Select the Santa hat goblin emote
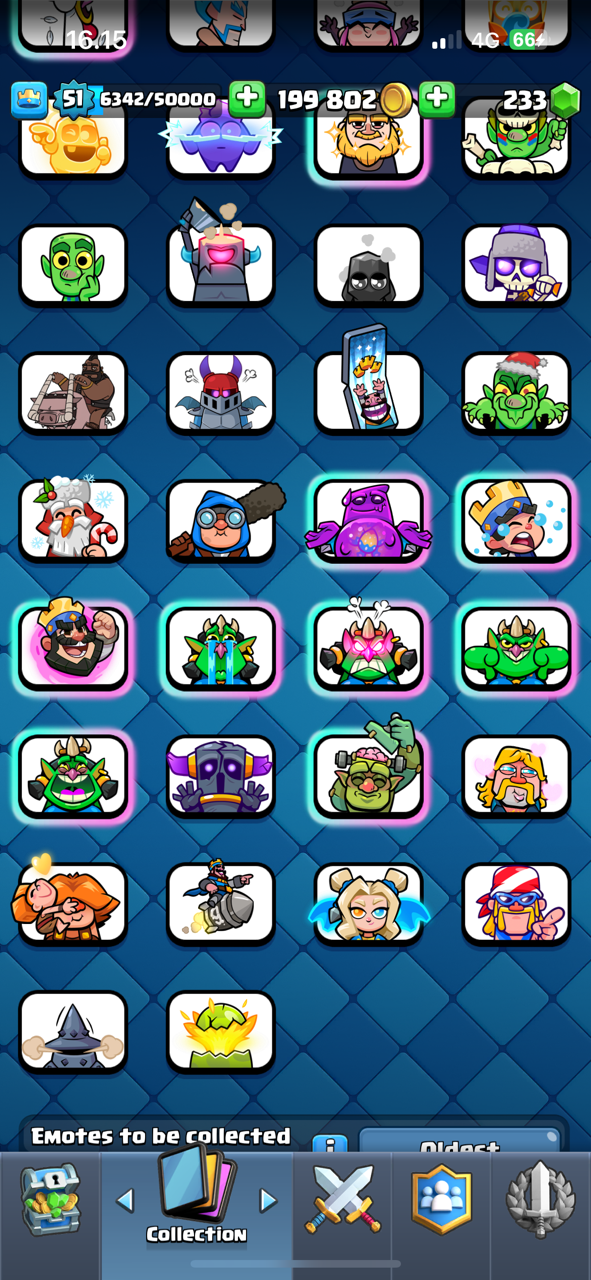The height and width of the screenshot is (1280, 591). [516, 393]
